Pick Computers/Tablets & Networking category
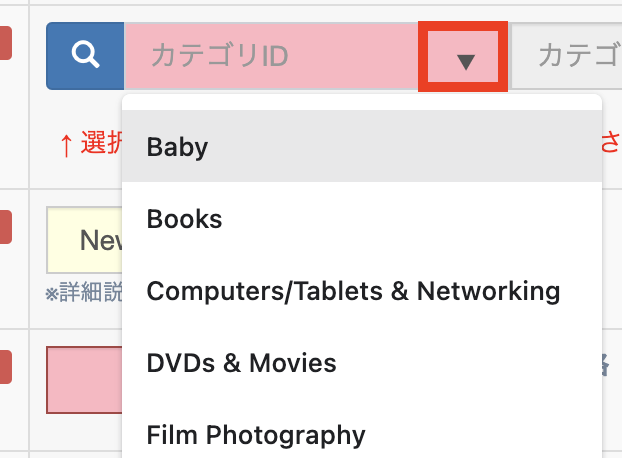Image resolution: width=622 pixels, height=458 pixels. click(361, 291)
